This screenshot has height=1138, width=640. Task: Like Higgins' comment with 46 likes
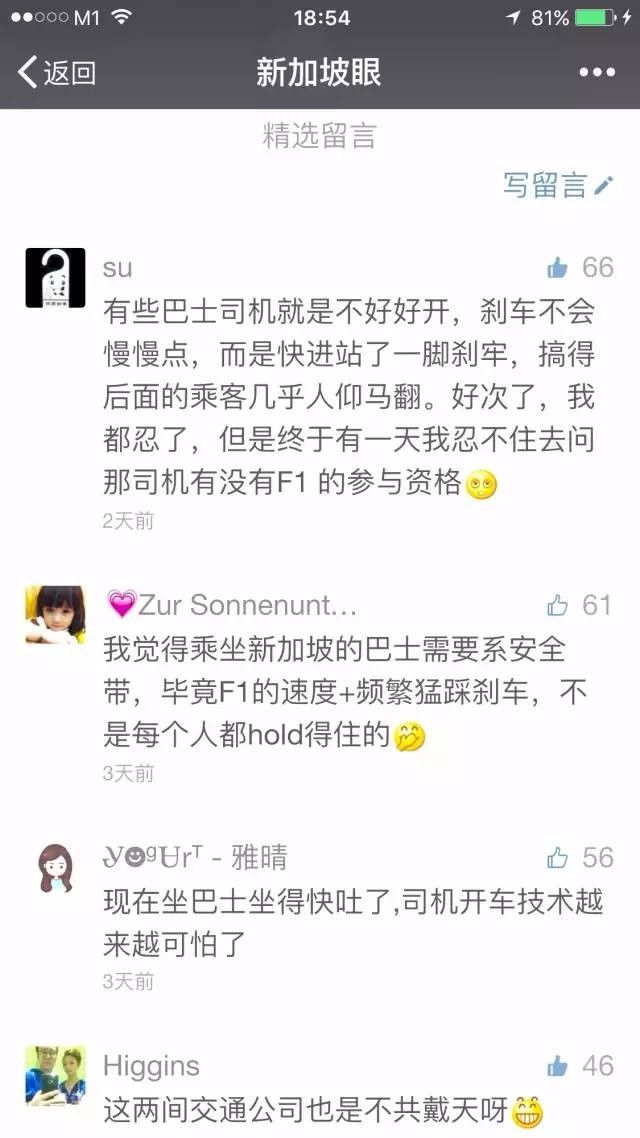(558, 1066)
